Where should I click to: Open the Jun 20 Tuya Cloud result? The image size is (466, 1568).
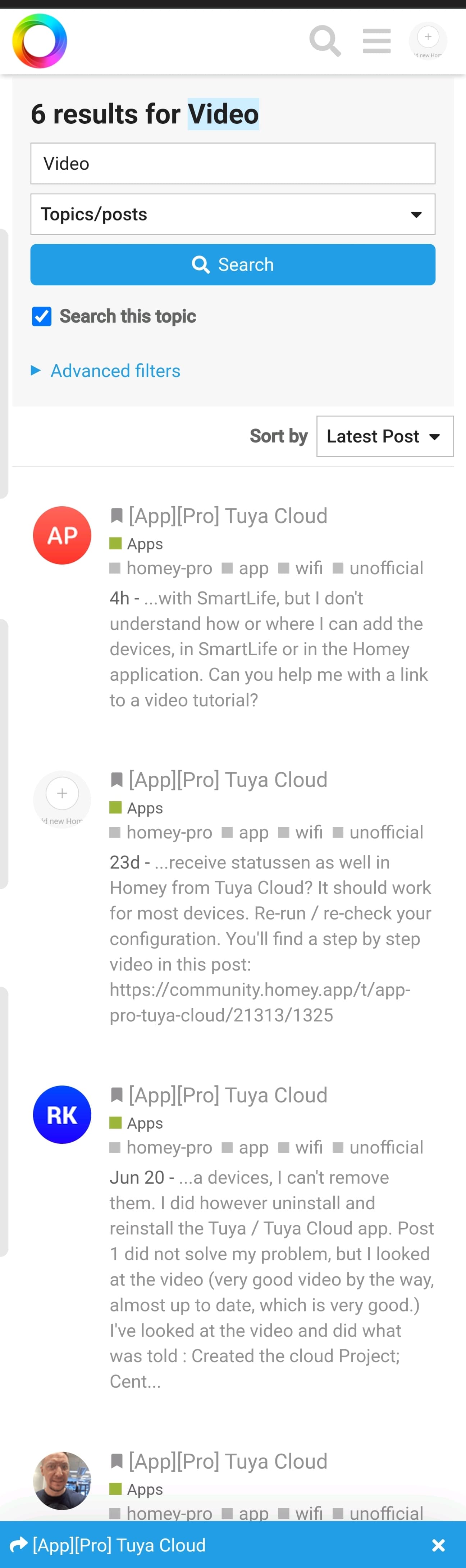pyautogui.click(x=228, y=1095)
